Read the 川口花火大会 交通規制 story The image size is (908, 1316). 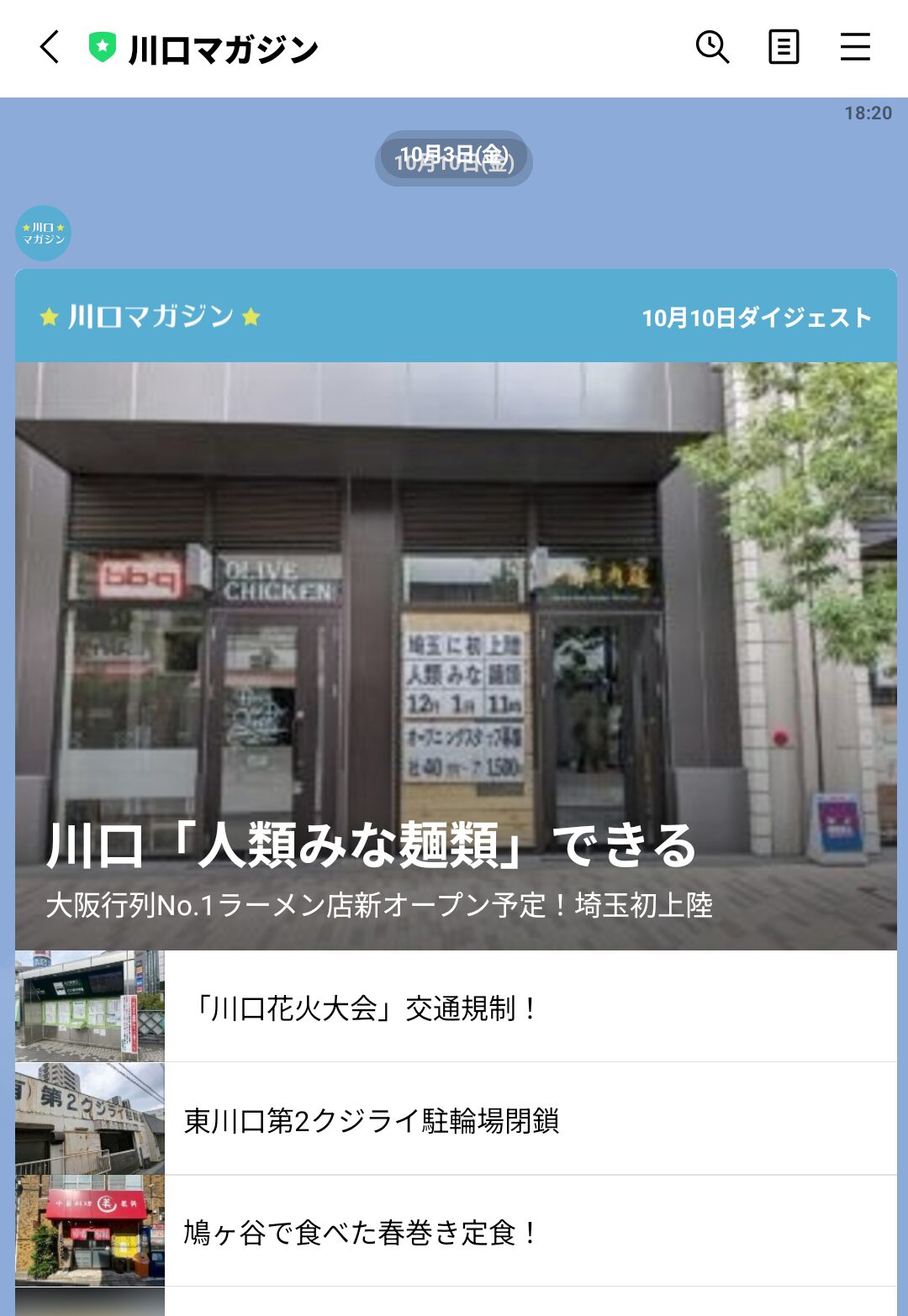click(456, 1007)
